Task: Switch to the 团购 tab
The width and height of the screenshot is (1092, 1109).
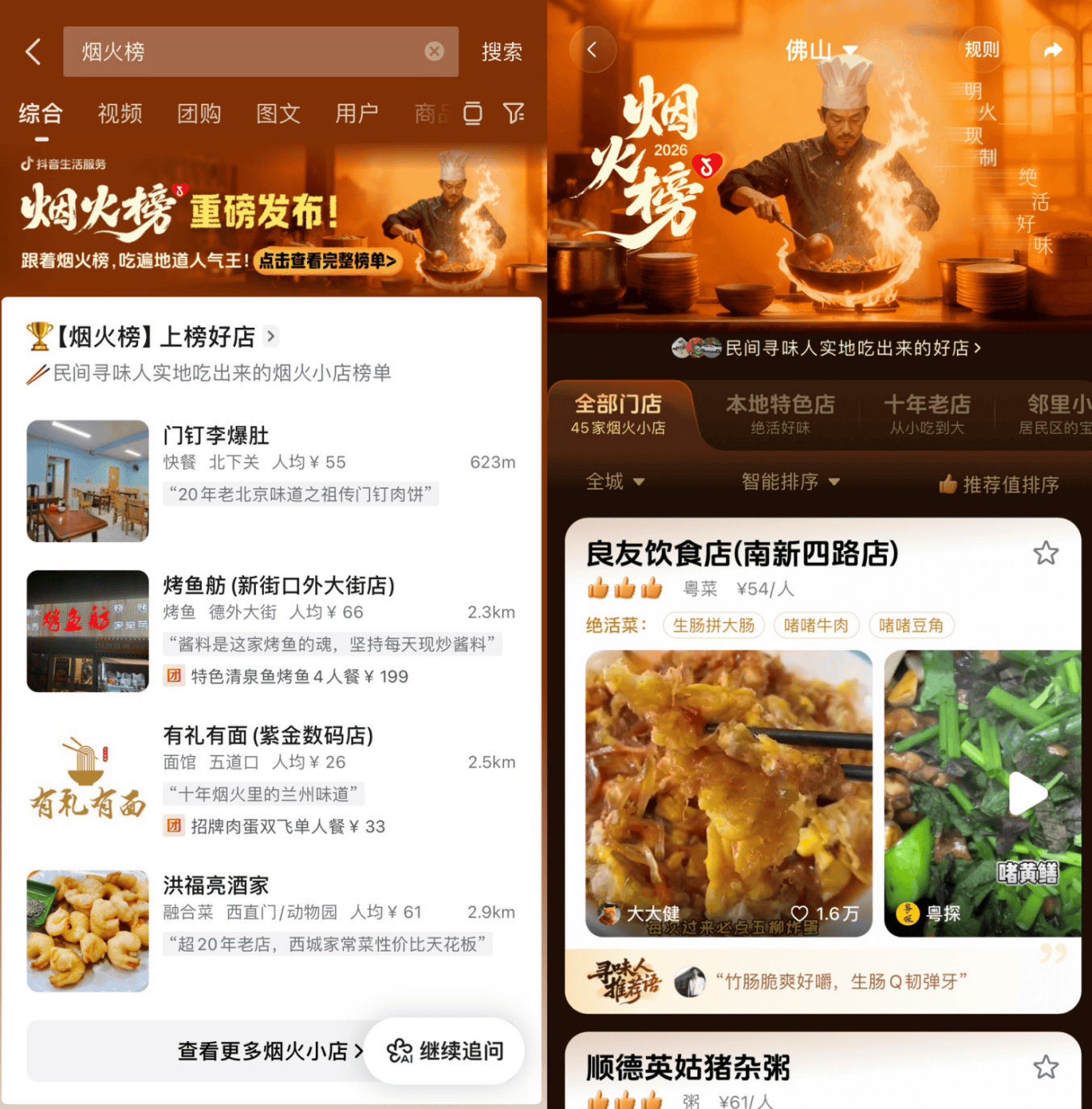Action: pyautogui.click(x=199, y=113)
